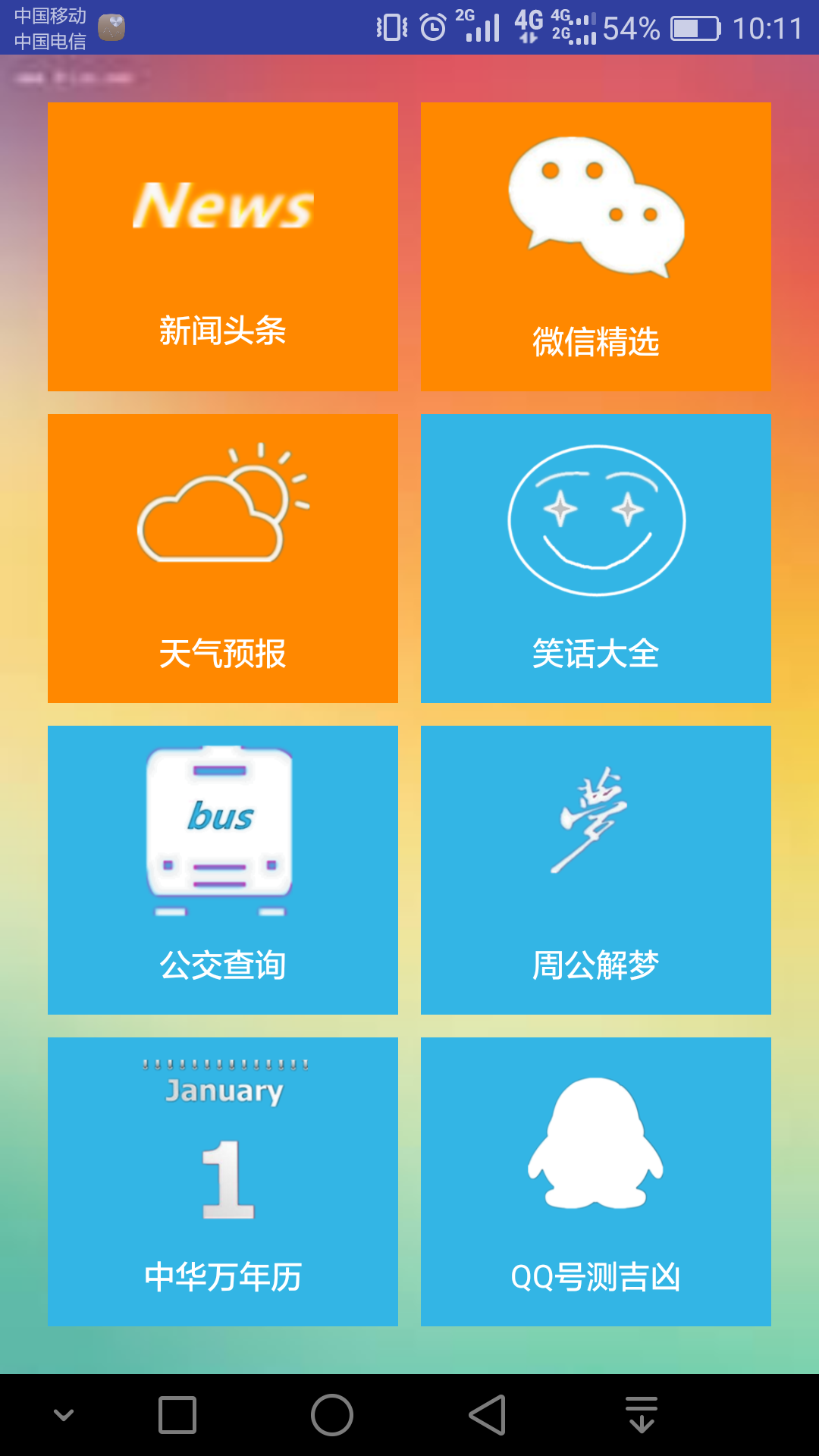
Task: View the 中华万年历 calendar tile
Action: (x=222, y=1181)
